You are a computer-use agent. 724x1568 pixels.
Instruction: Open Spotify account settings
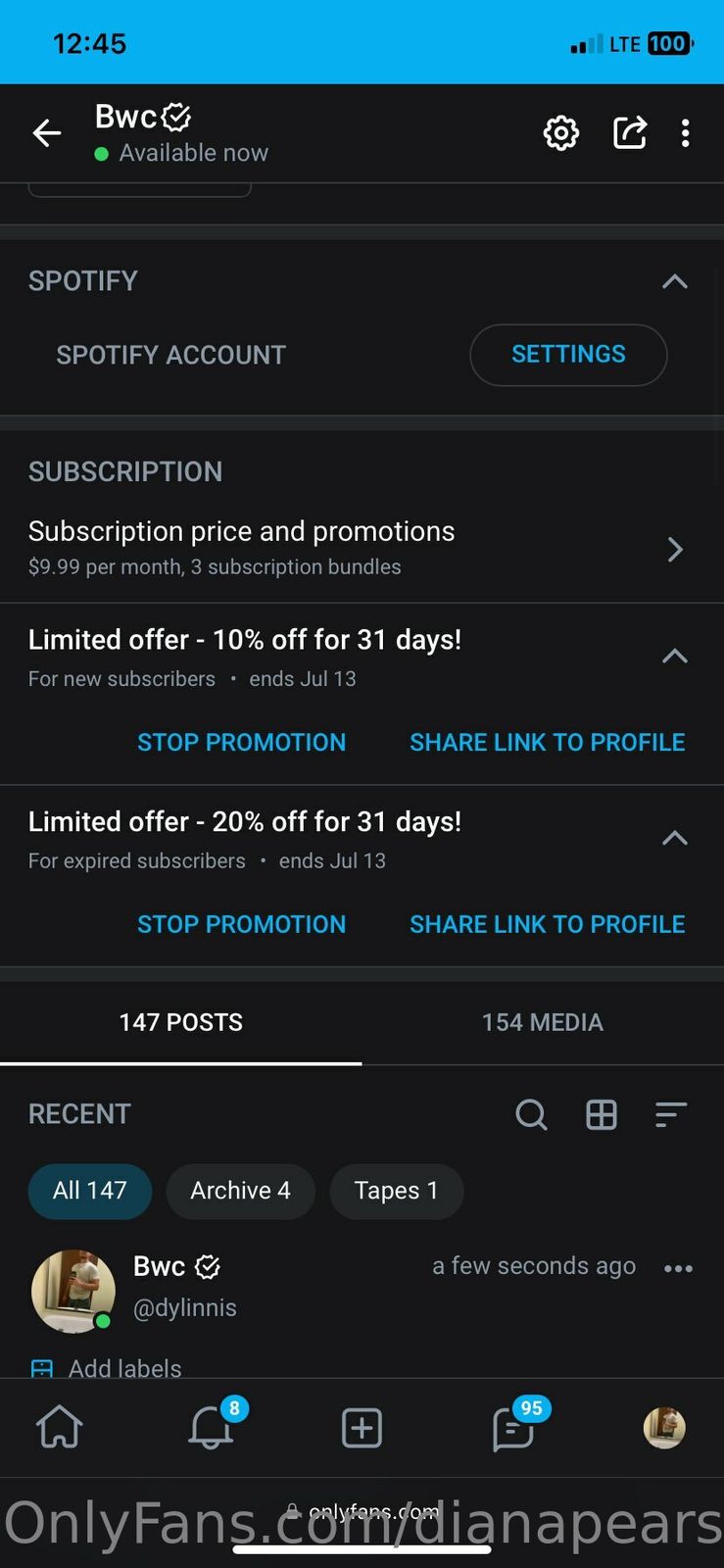(568, 355)
